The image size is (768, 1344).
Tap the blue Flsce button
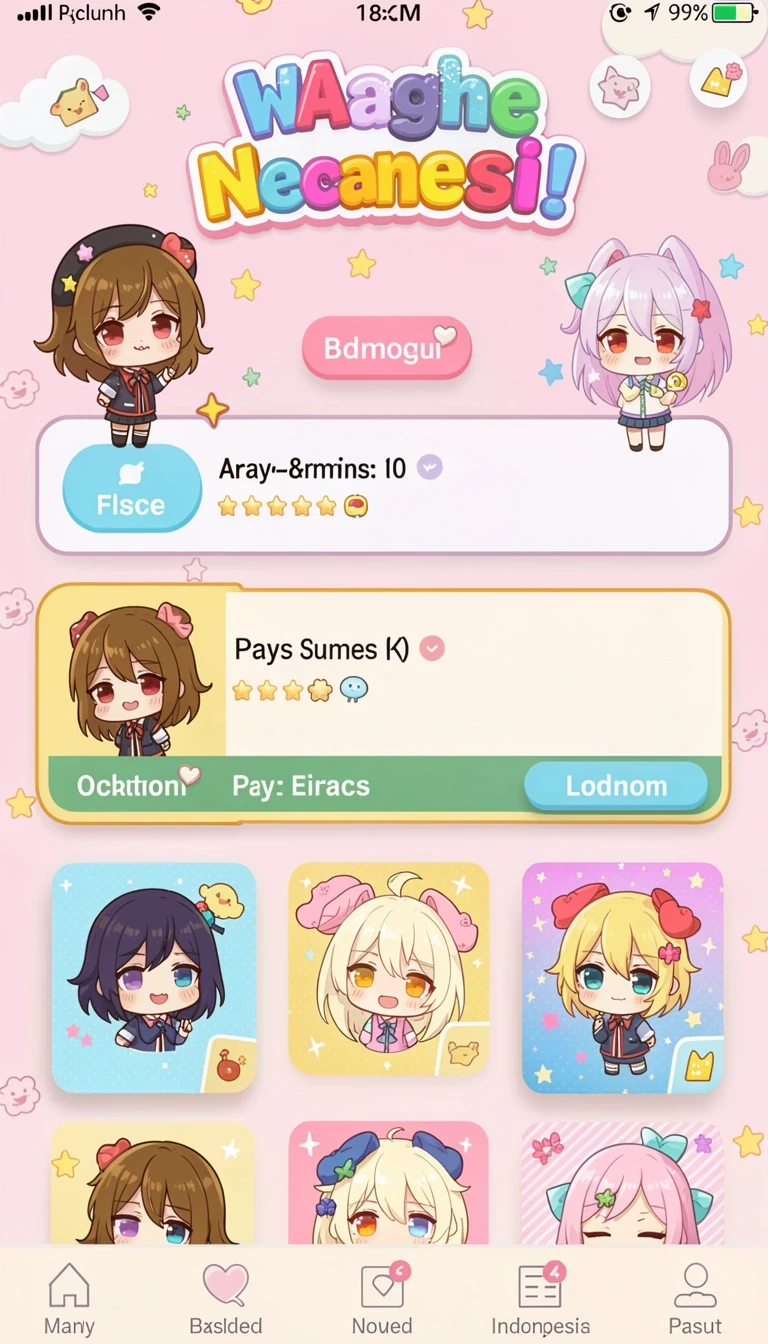pyautogui.click(x=132, y=488)
